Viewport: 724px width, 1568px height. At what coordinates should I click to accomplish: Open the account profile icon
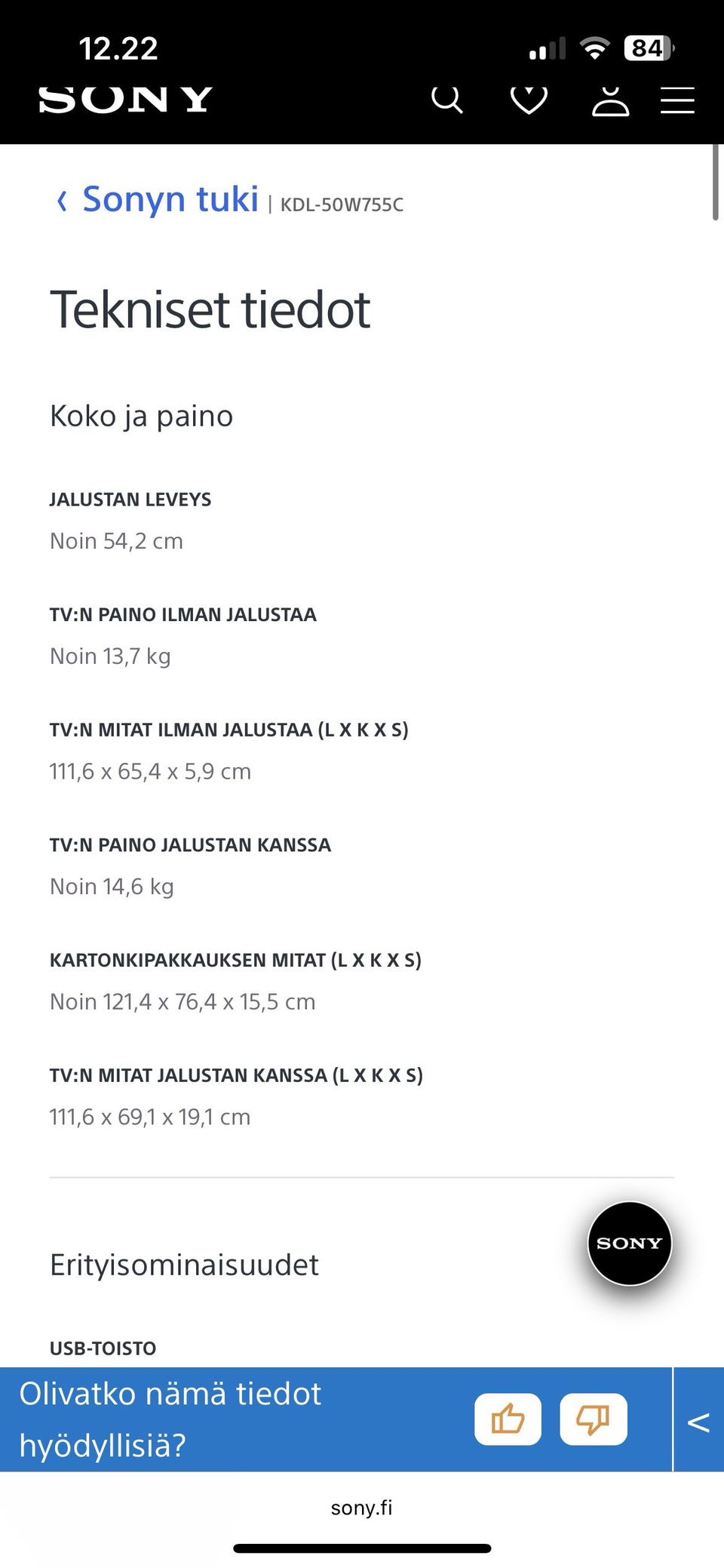click(x=611, y=99)
